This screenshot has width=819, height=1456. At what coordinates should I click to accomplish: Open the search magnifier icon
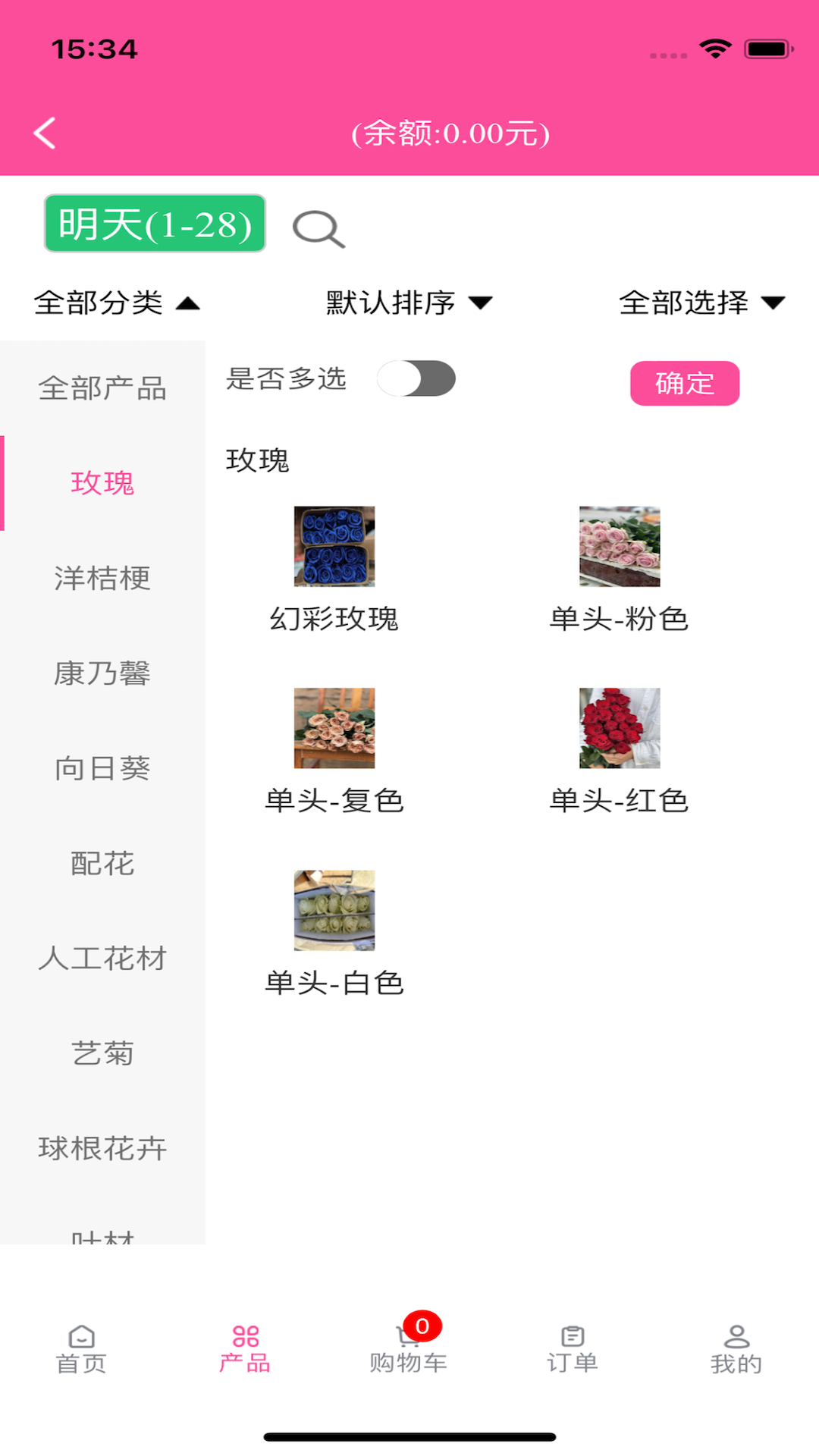pos(318,228)
